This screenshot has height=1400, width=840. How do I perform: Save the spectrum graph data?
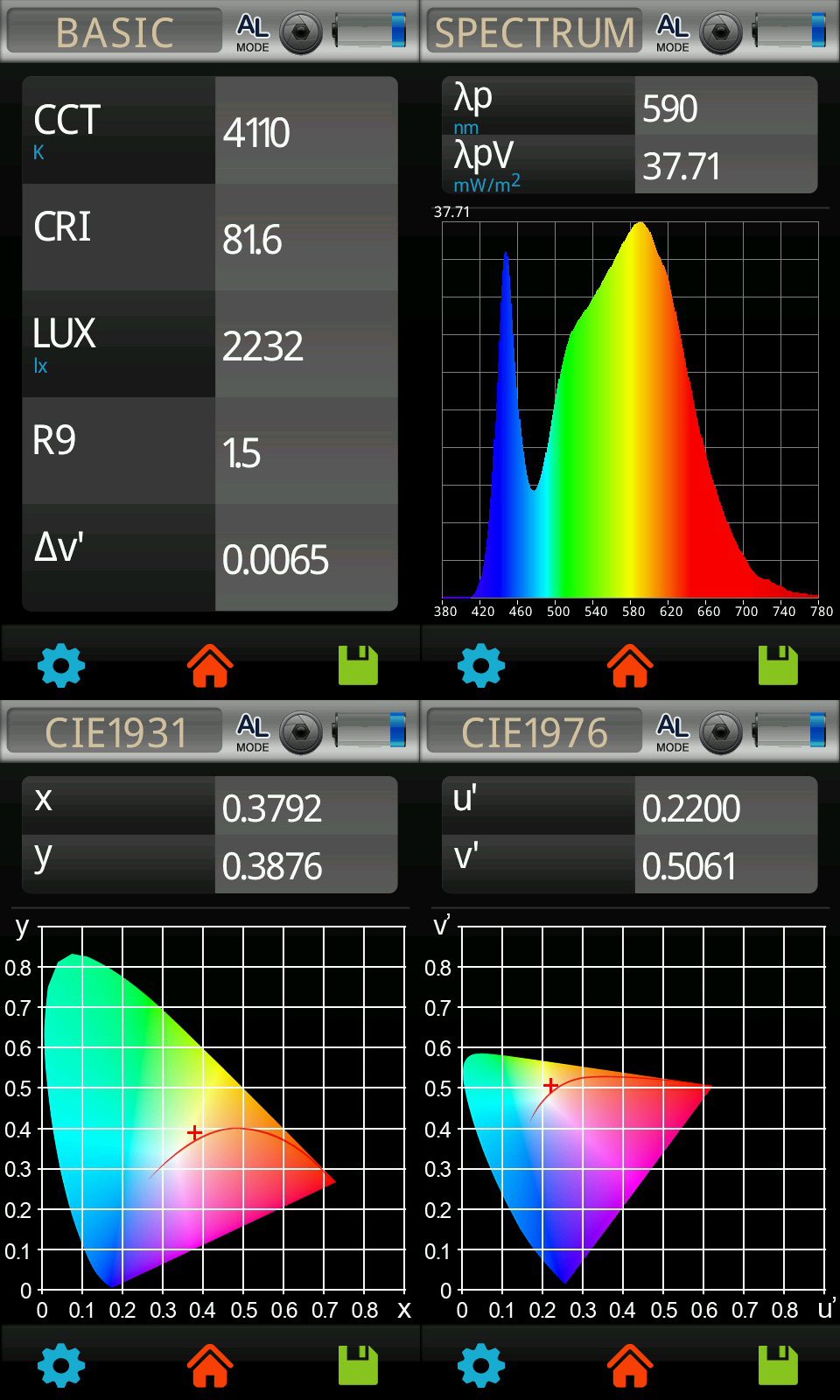click(x=780, y=664)
